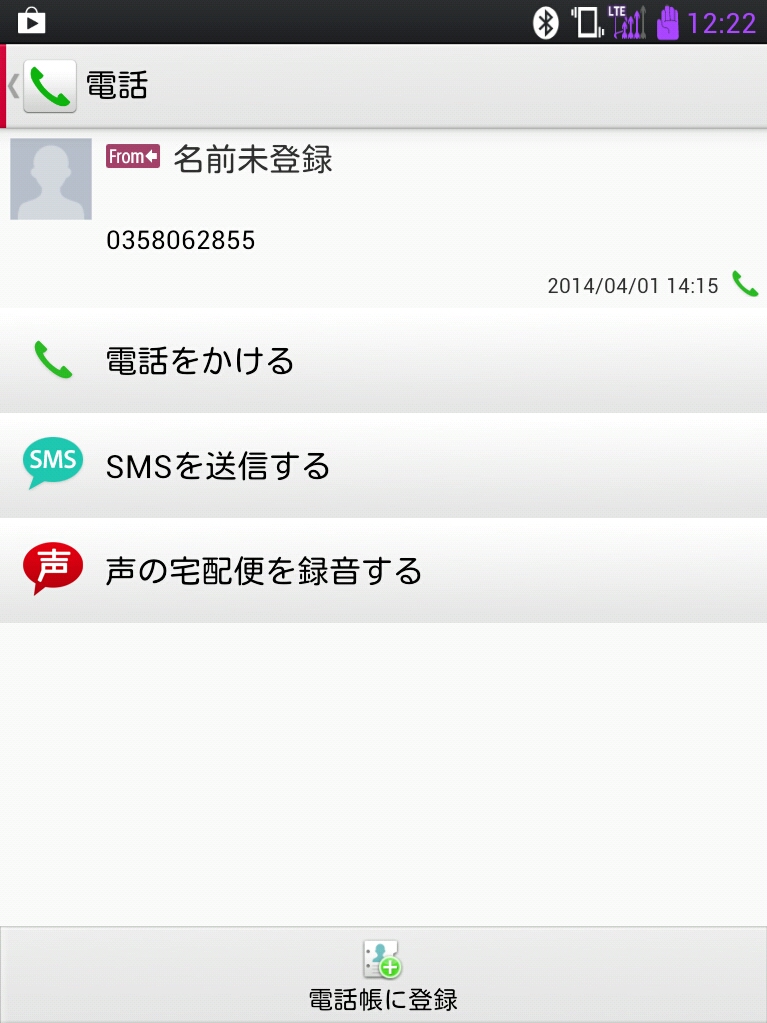Tap 電話帳に登録 to add contact

pyautogui.click(x=383, y=975)
